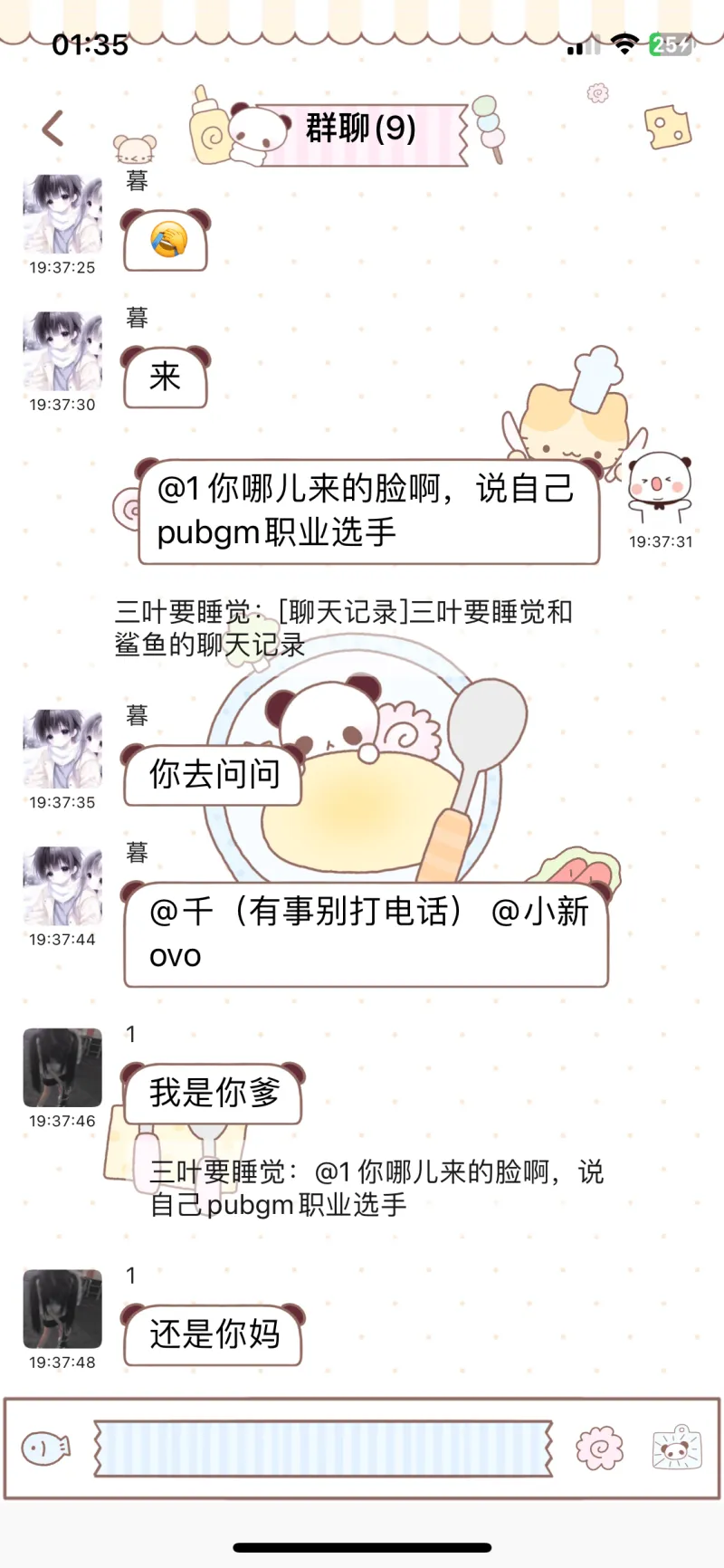Viewport: 724px width, 1568px height.
Task: Open 暮's avatar at 19:37:25
Action: 62,215
